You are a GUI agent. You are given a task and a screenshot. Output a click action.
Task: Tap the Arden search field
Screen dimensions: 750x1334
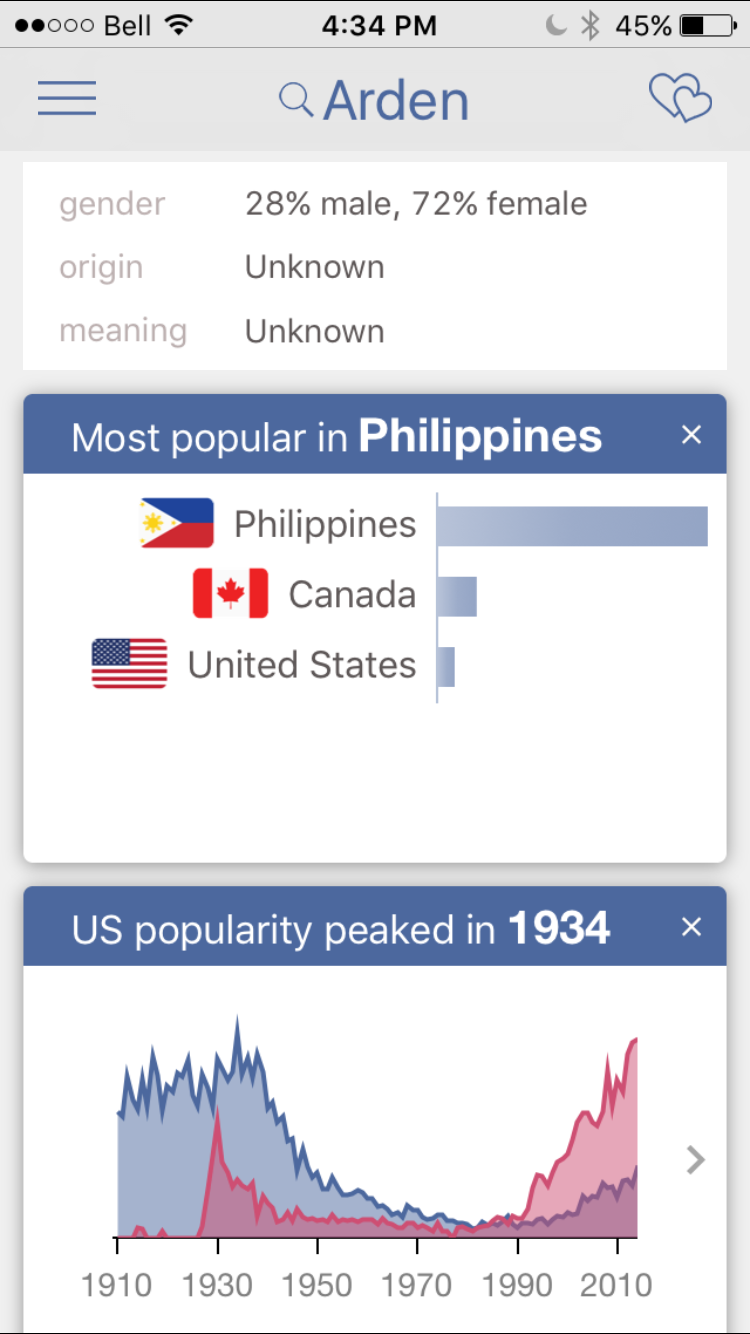click(375, 100)
